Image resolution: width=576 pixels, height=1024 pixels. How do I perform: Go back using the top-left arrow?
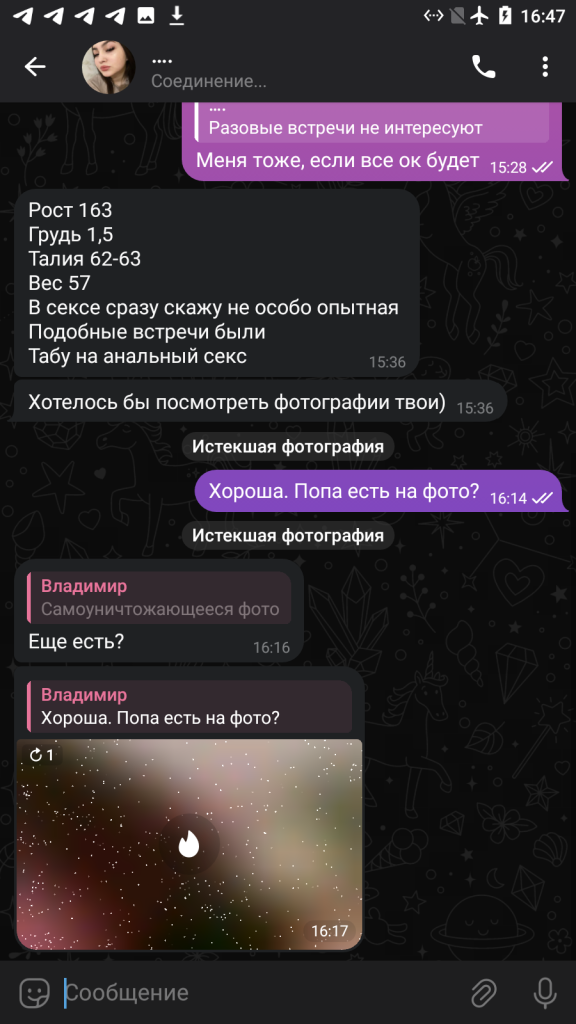35,67
